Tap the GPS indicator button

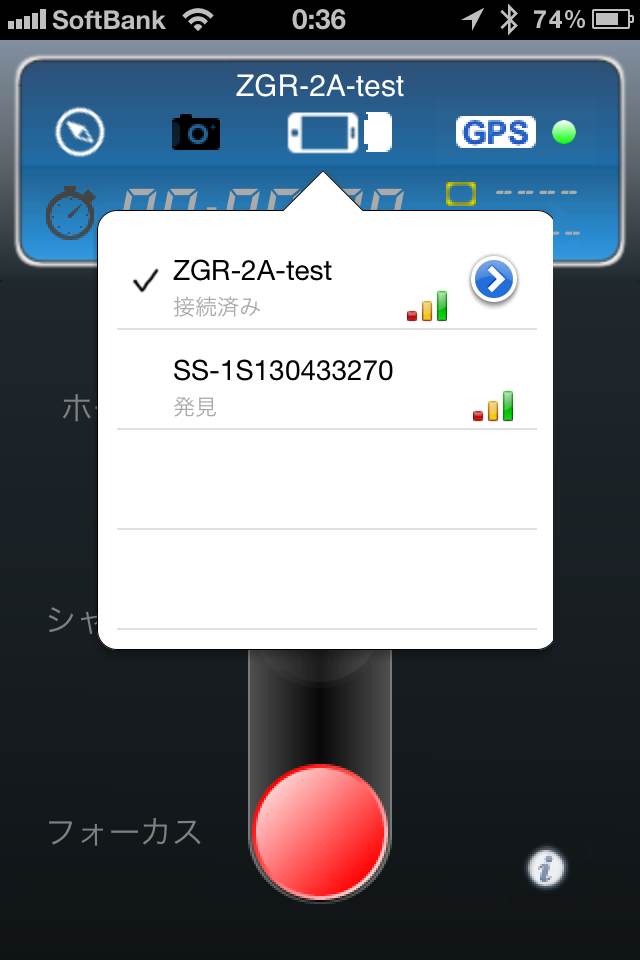pyautogui.click(x=496, y=132)
